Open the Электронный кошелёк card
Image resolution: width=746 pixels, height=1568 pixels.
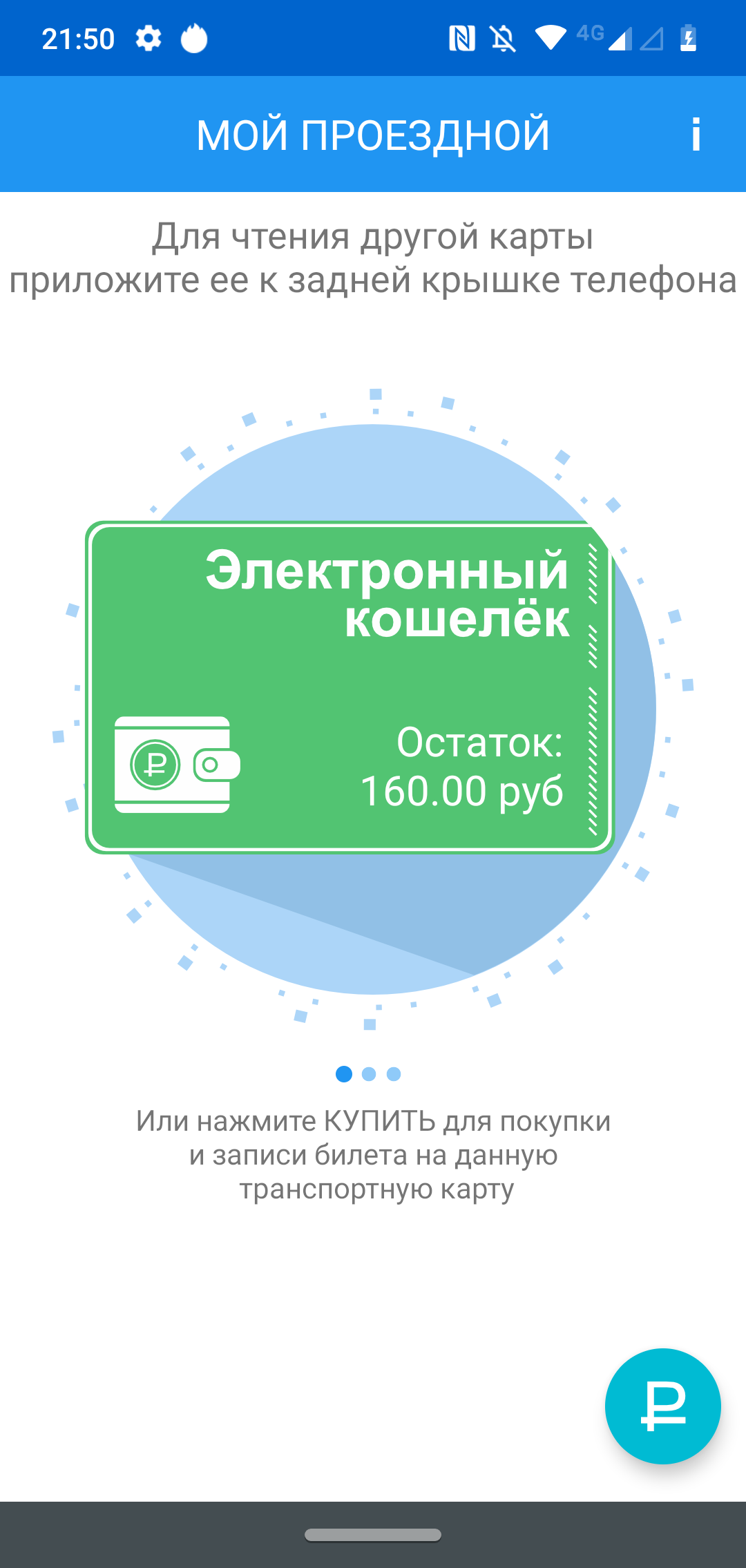click(349, 687)
